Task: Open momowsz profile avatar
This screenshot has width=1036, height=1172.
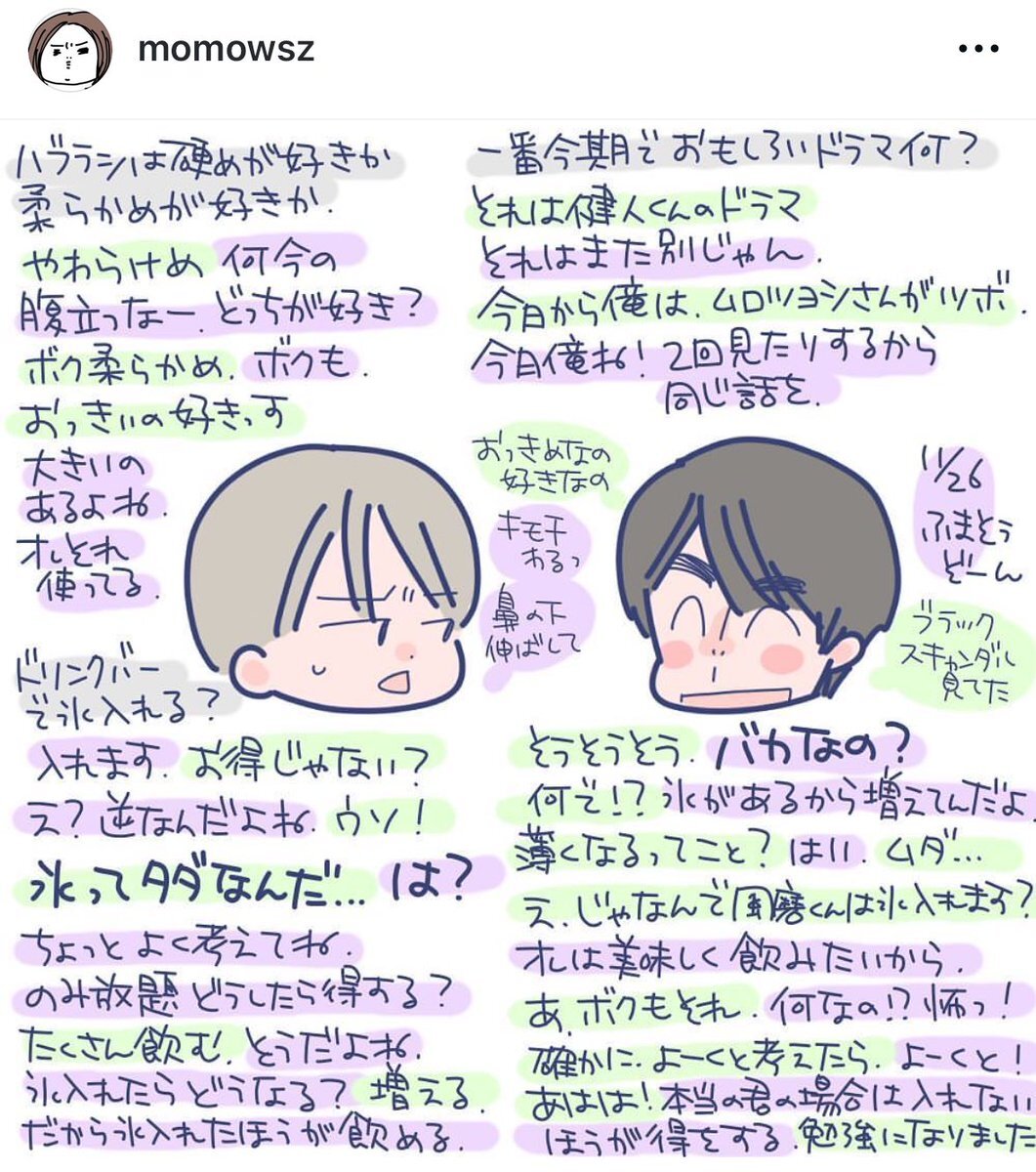Action: [x=69, y=51]
